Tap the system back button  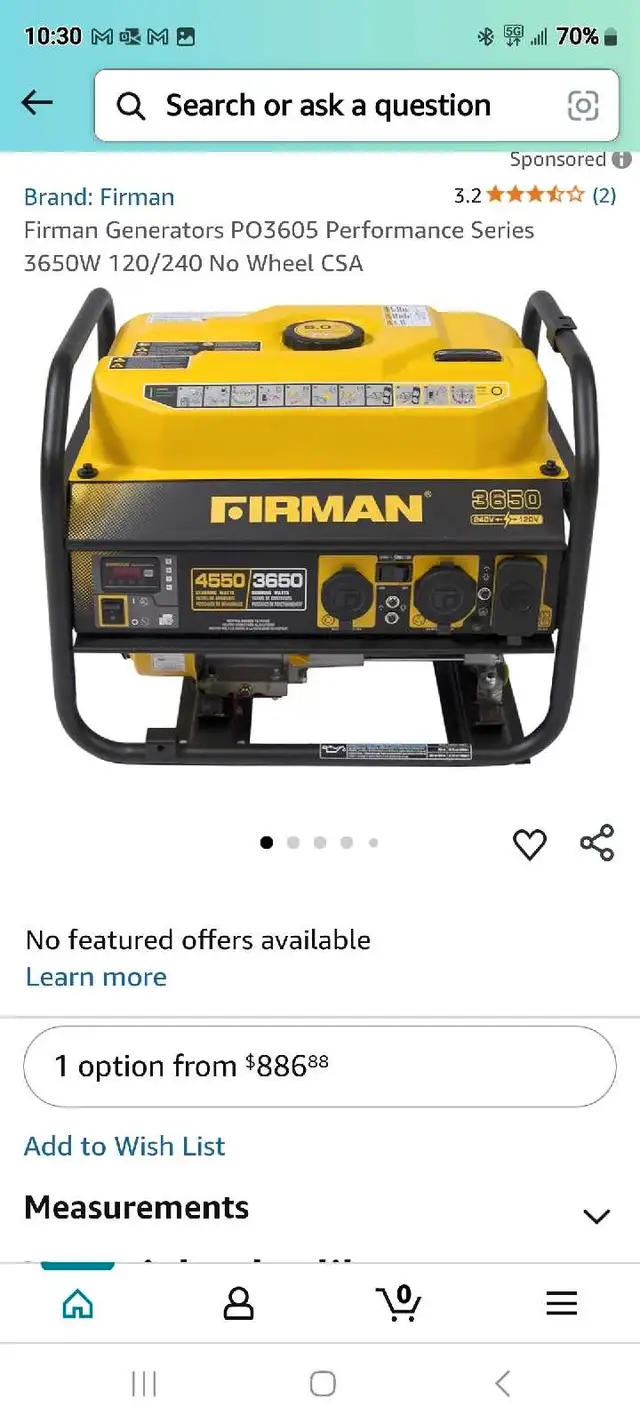[x=502, y=1384]
